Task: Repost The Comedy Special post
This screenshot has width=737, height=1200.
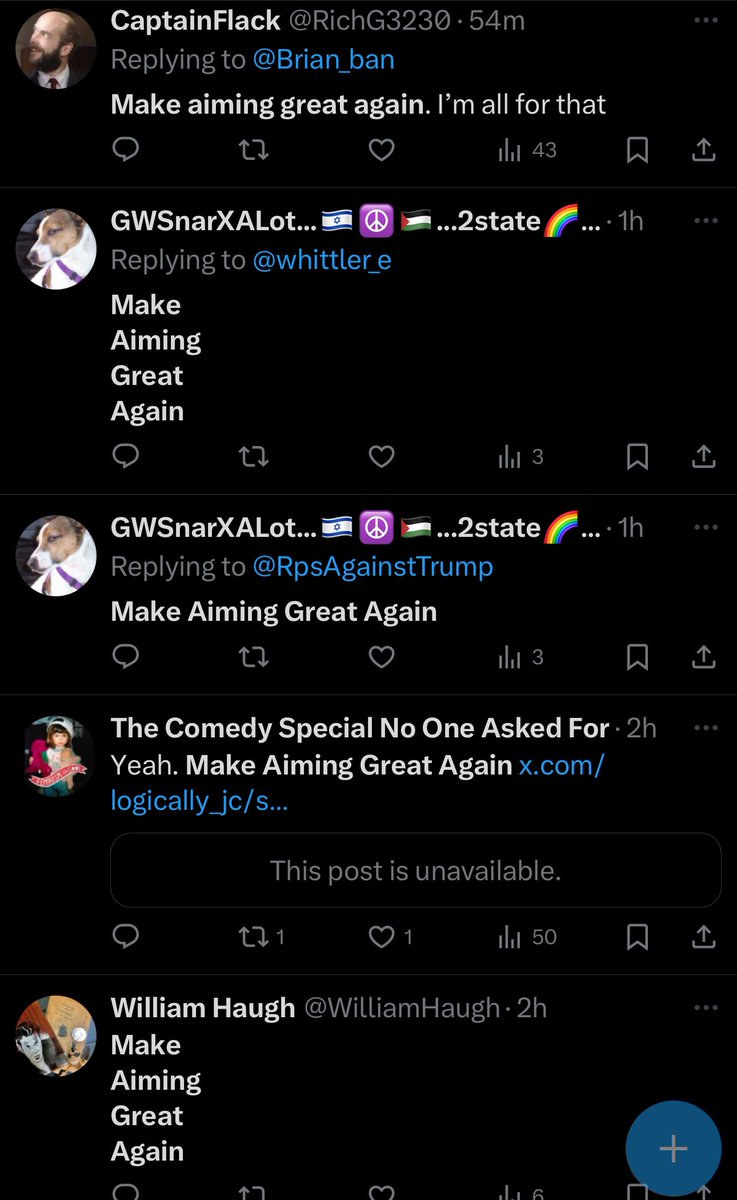Action: tap(254, 937)
